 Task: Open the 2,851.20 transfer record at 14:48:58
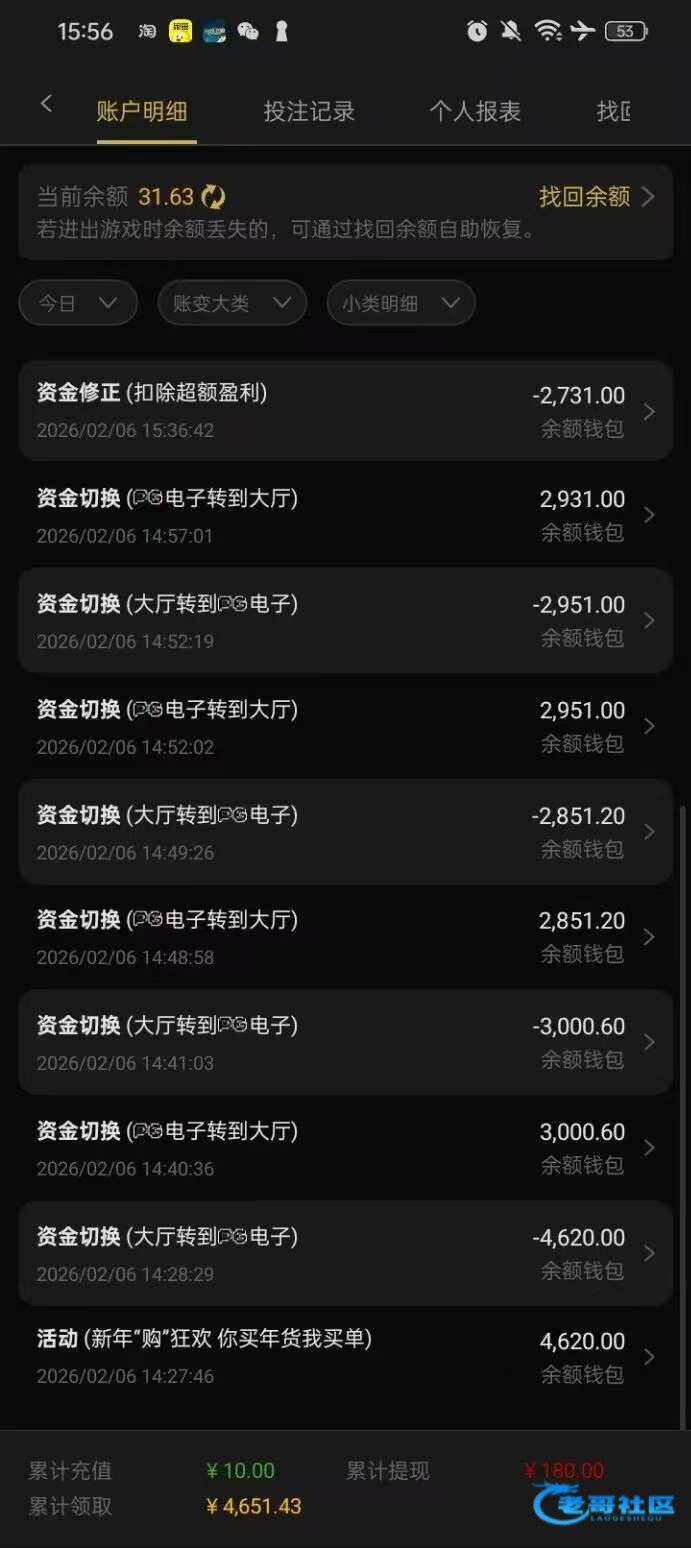pos(345,937)
